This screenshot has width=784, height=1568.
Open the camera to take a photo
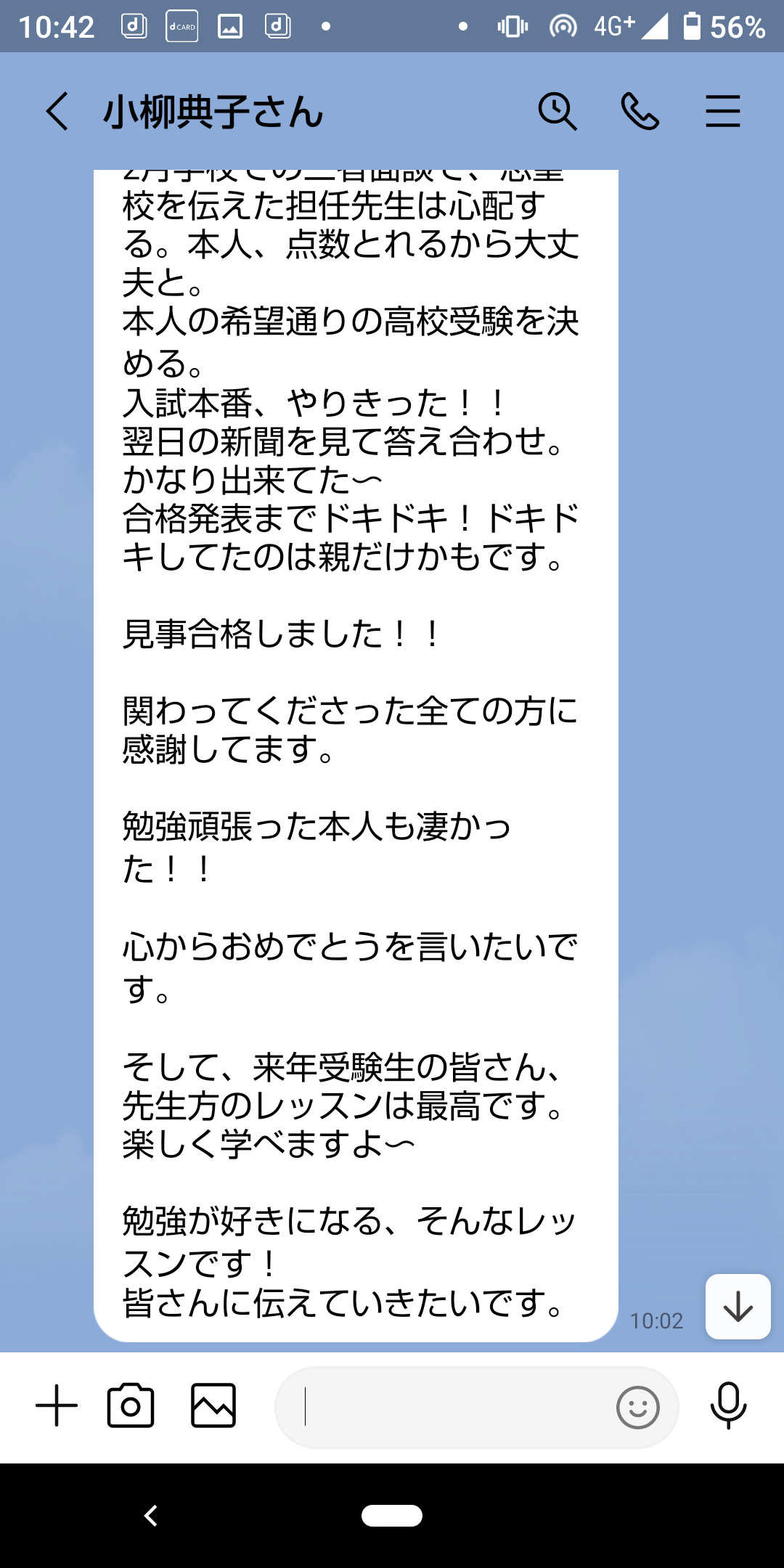131,1405
